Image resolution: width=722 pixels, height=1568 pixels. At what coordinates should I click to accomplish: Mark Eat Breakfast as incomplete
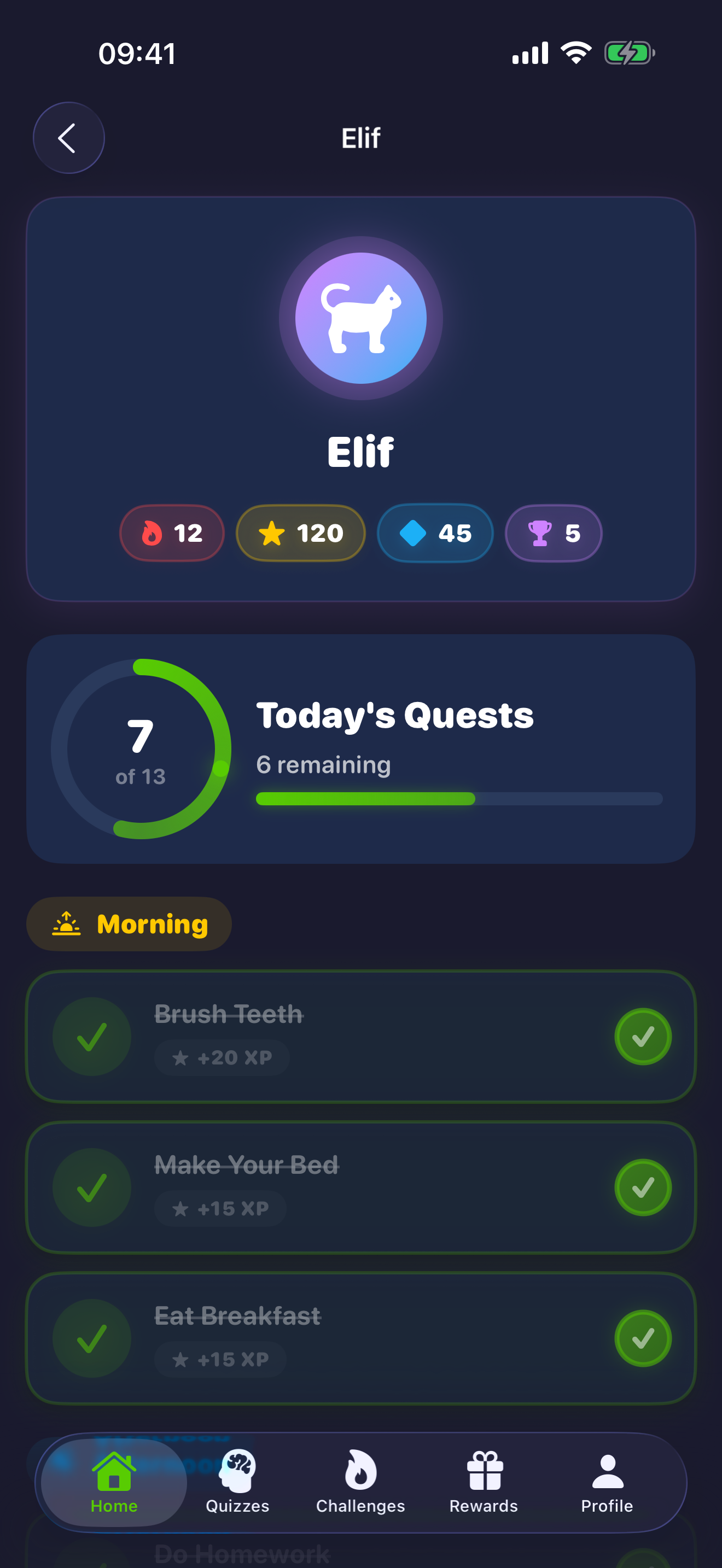click(x=642, y=1338)
